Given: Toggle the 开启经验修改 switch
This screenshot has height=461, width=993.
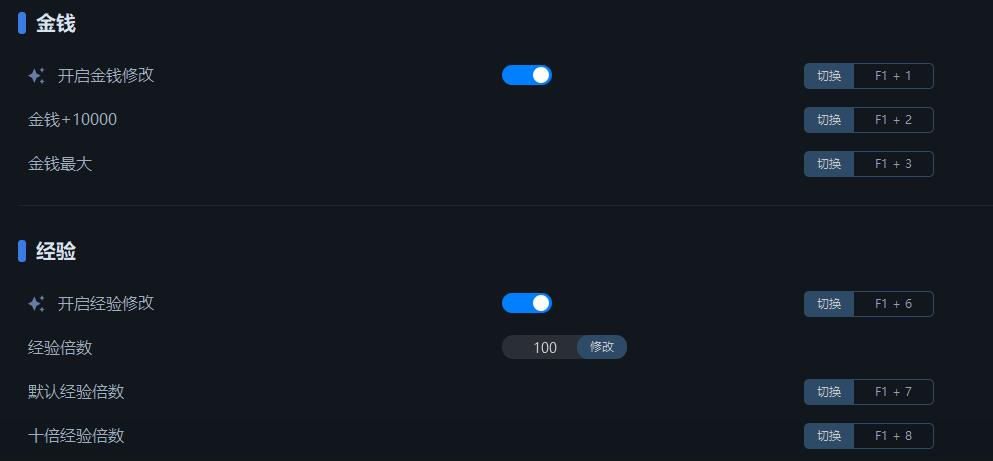Looking at the screenshot, I should coord(526,303).
